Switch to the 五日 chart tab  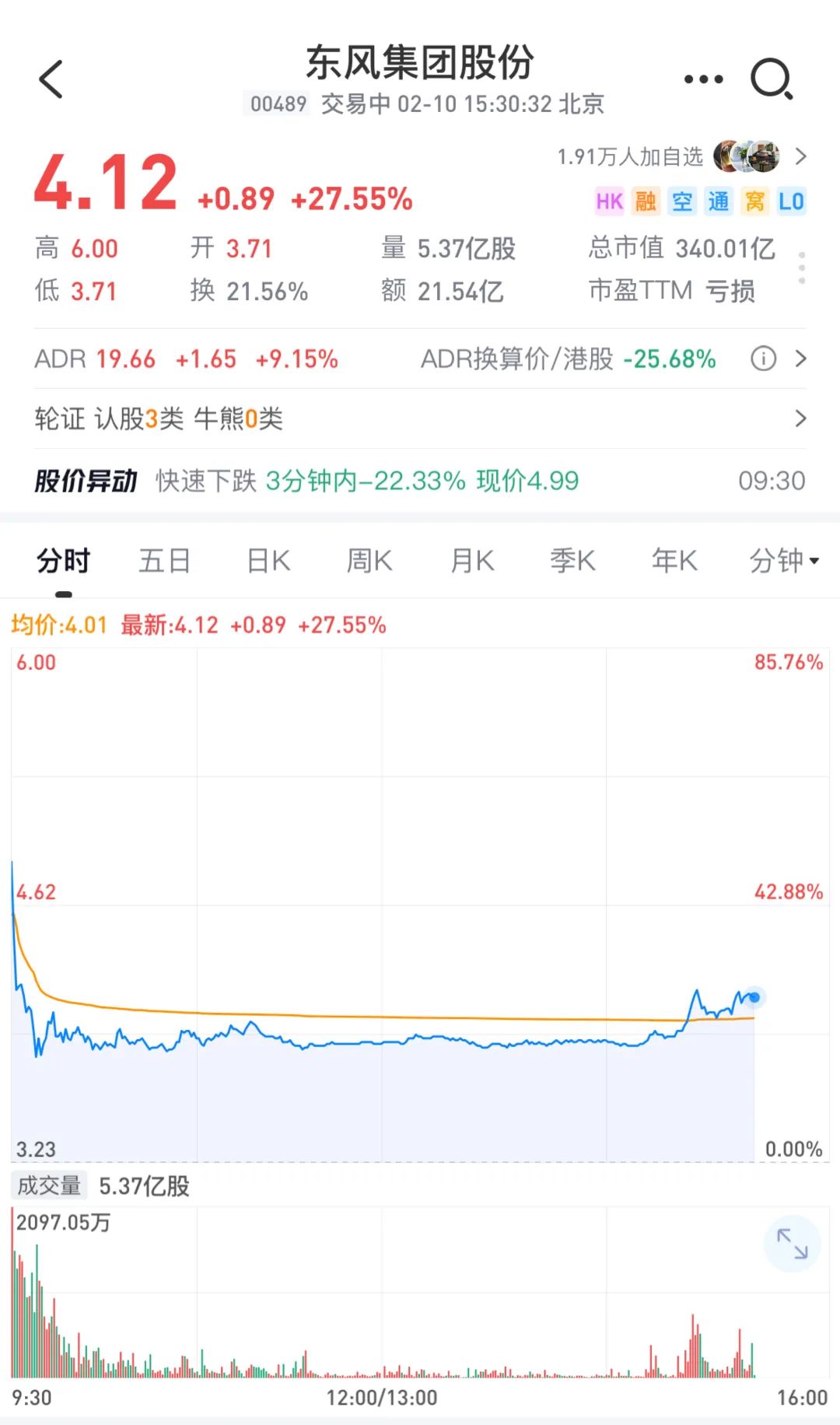165,561
